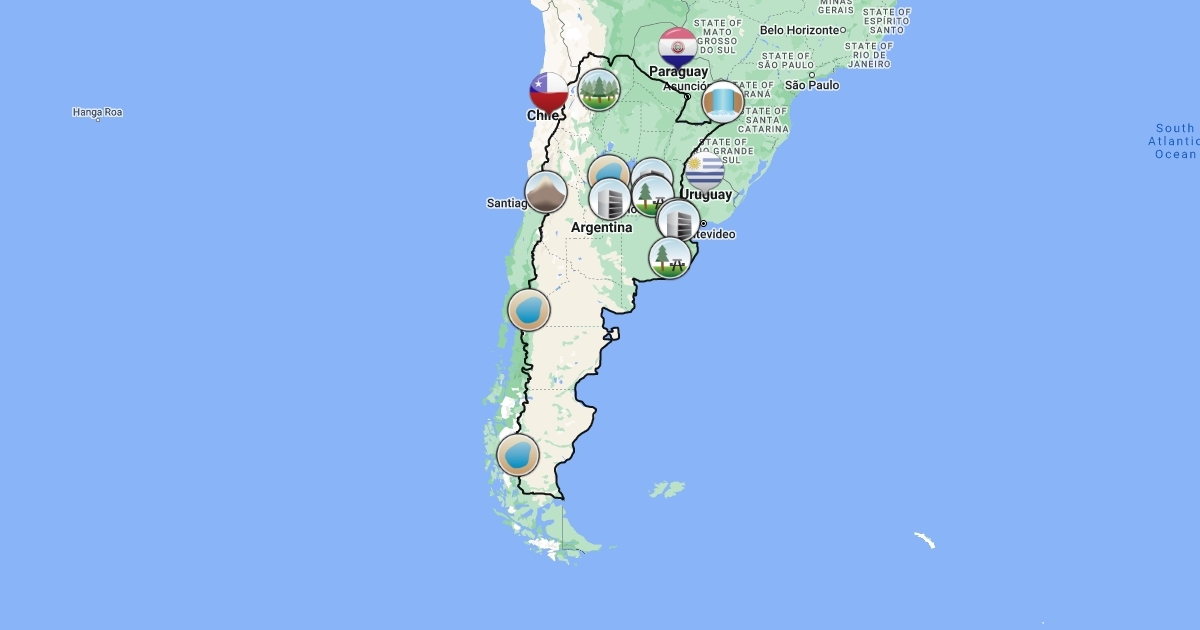Tap the forest marker in northern Argentina
The height and width of the screenshot is (630, 1200).
[599, 90]
